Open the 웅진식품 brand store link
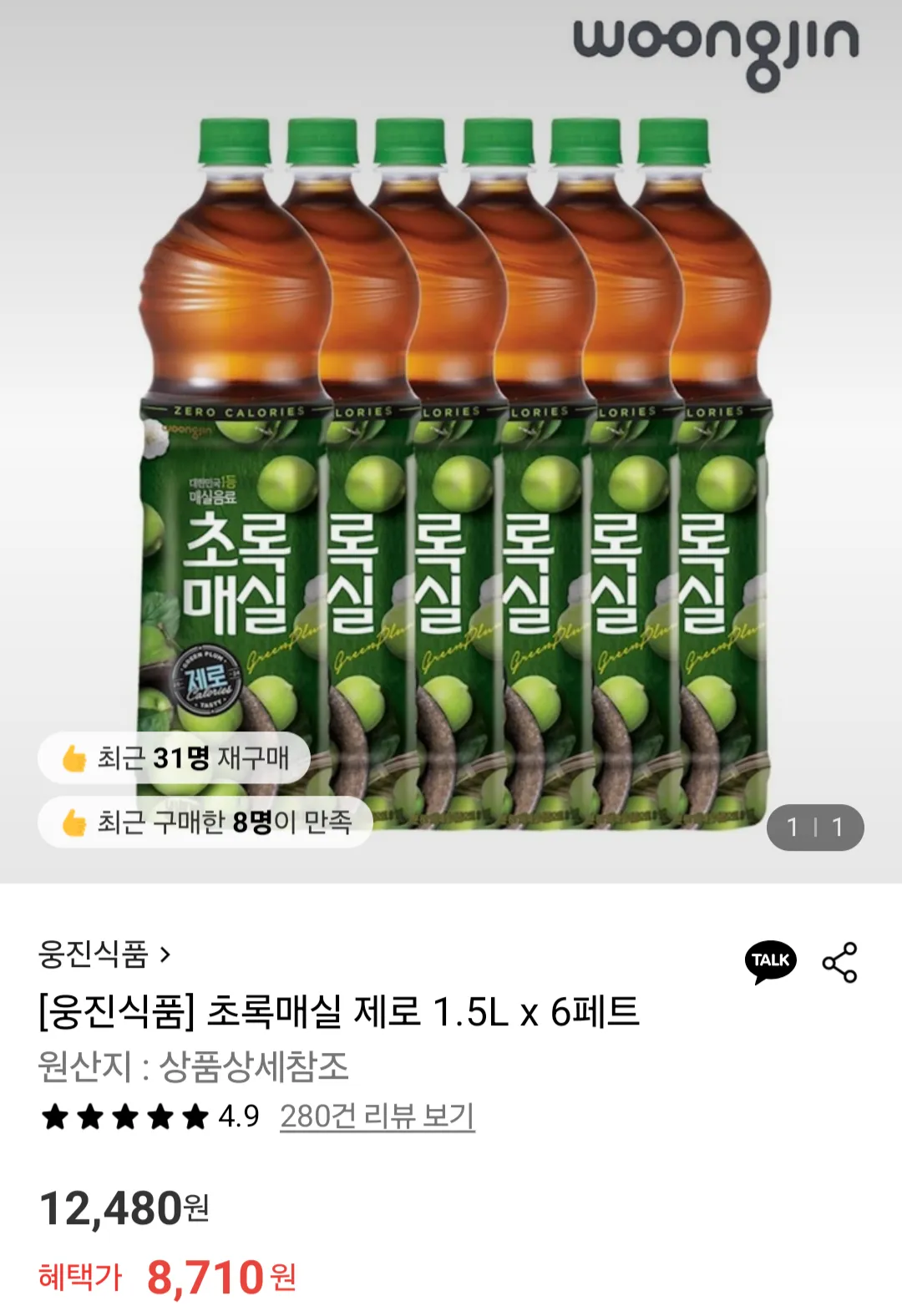Screen dimensions: 902x1316 (x=104, y=954)
